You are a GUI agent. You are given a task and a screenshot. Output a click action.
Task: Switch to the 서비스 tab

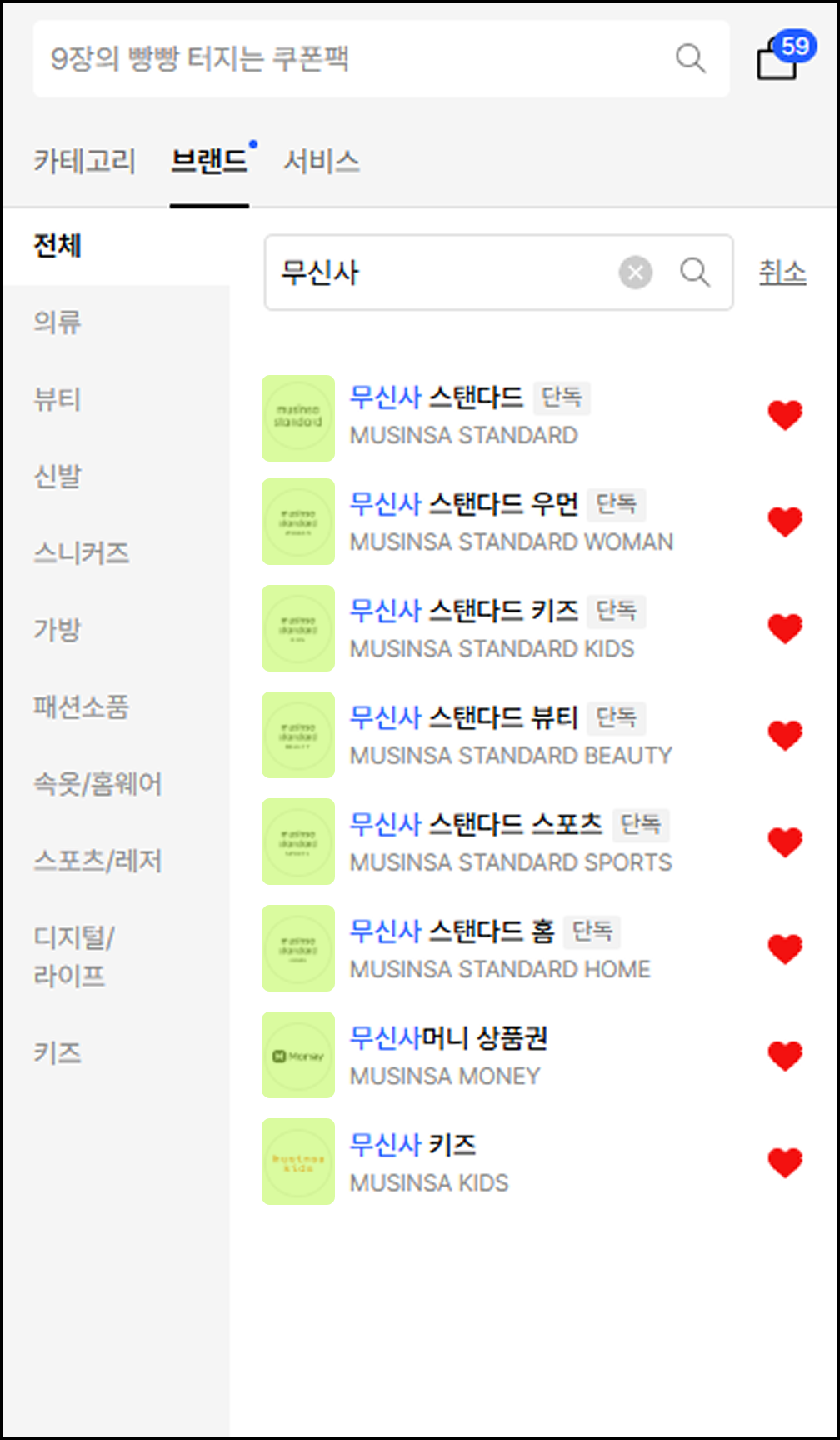(322, 161)
